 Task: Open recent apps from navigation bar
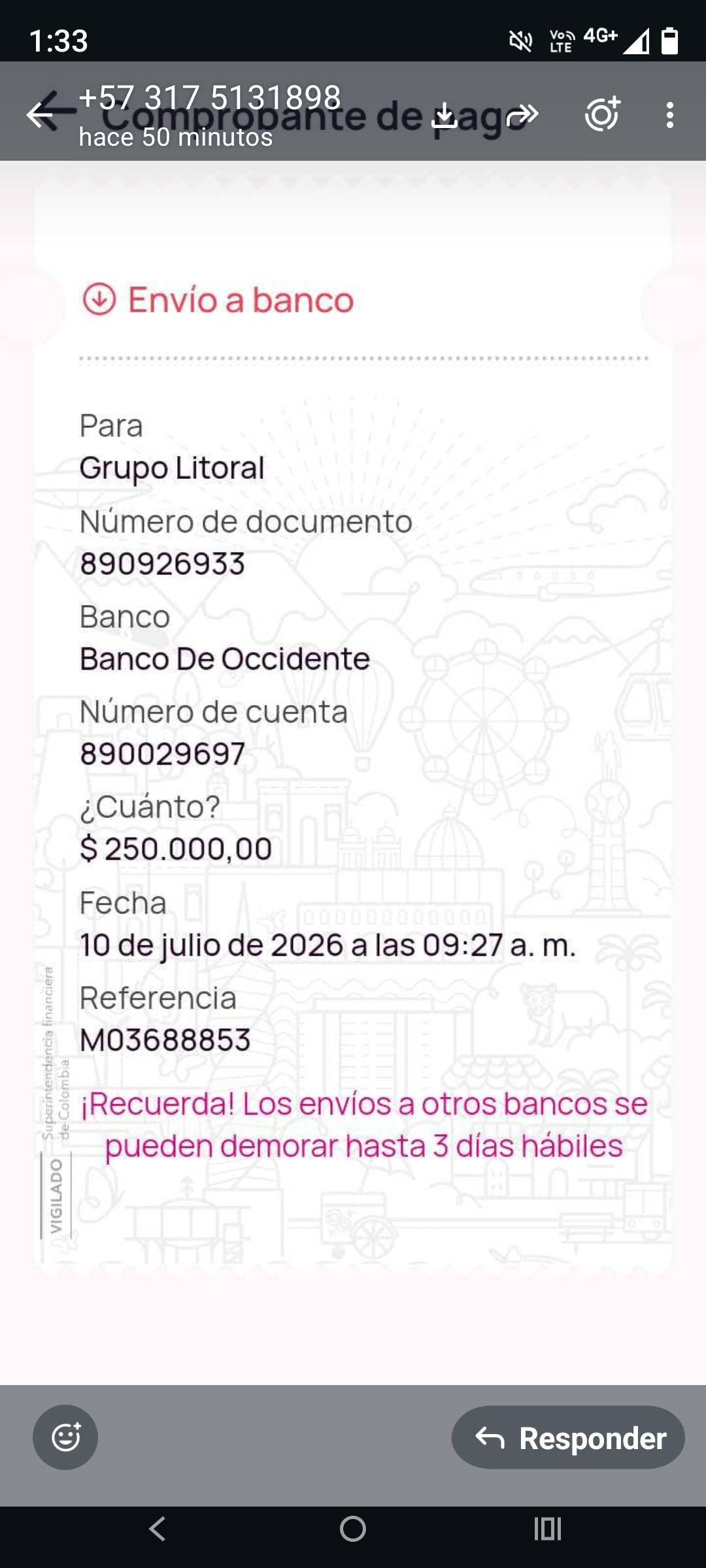tap(548, 1529)
